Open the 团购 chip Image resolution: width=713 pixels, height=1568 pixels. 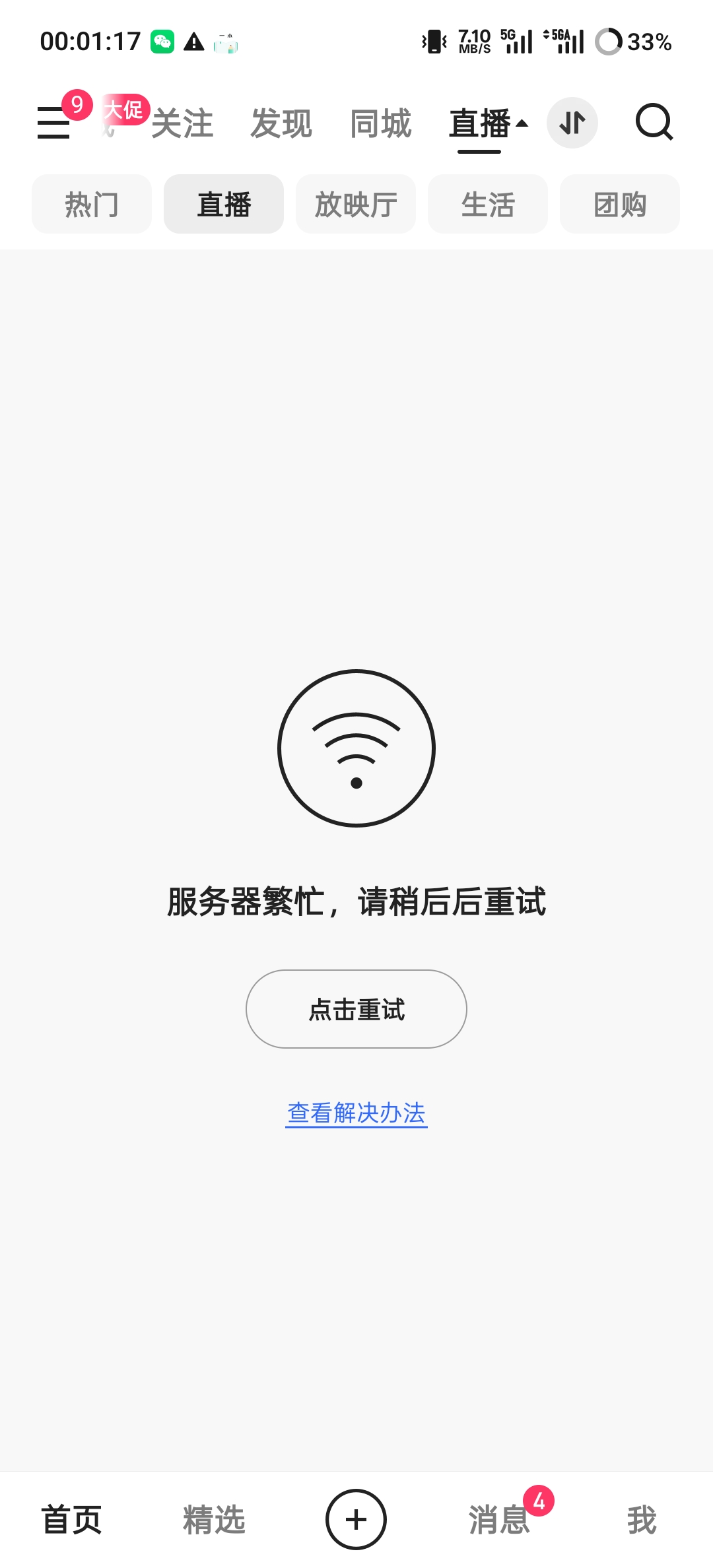pyautogui.click(x=620, y=205)
